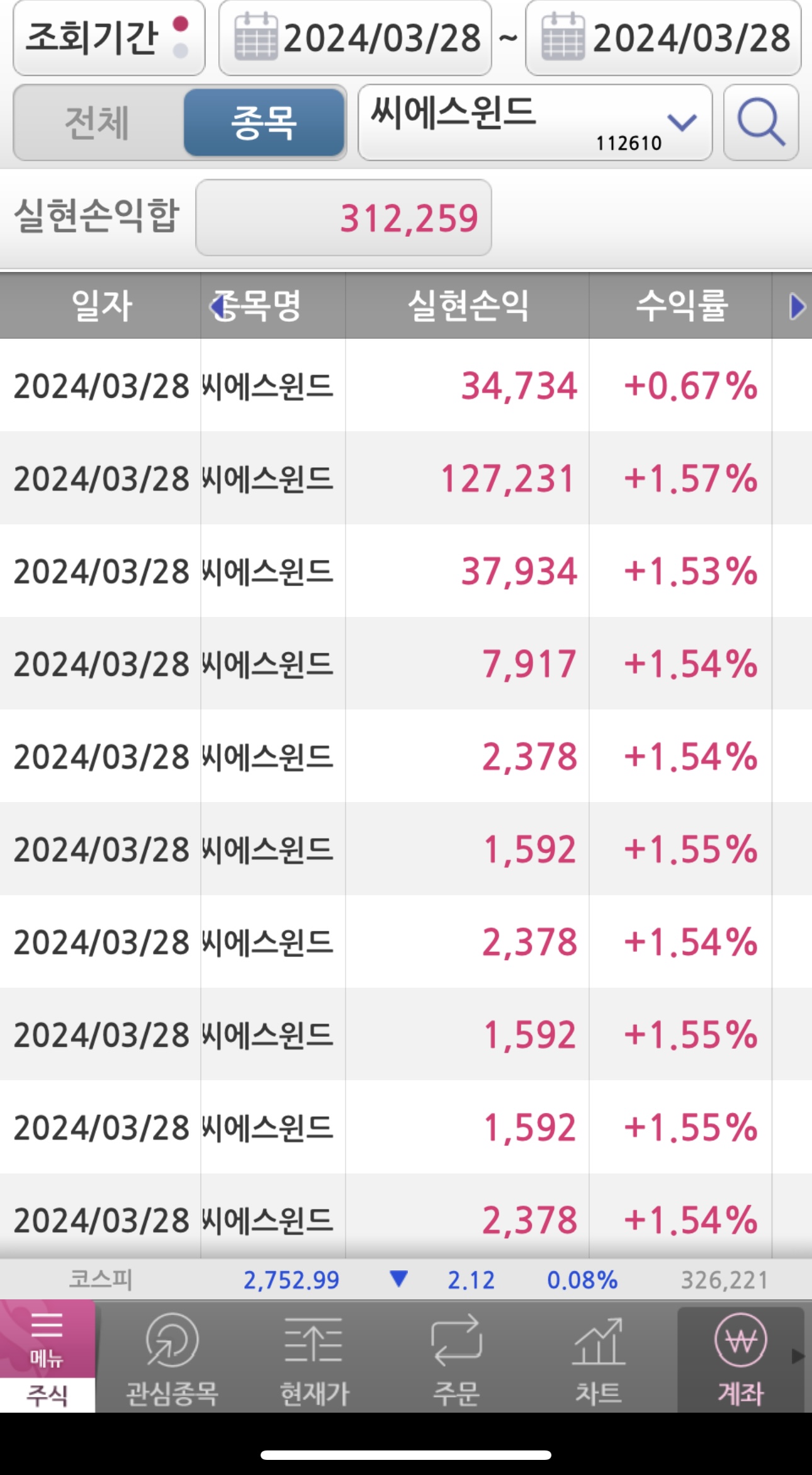Show more columns with right arrow

point(796,307)
